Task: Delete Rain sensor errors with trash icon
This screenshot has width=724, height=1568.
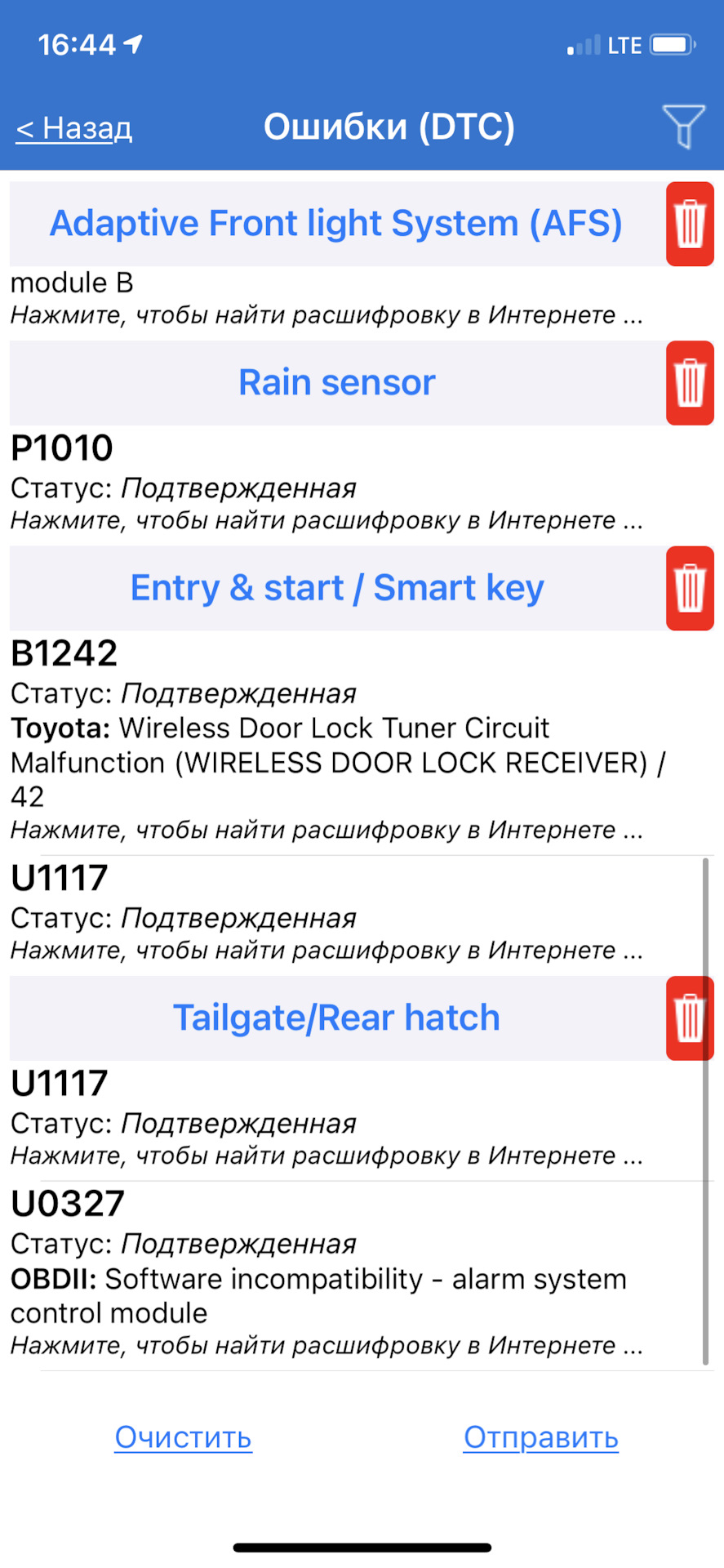Action: [690, 383]
